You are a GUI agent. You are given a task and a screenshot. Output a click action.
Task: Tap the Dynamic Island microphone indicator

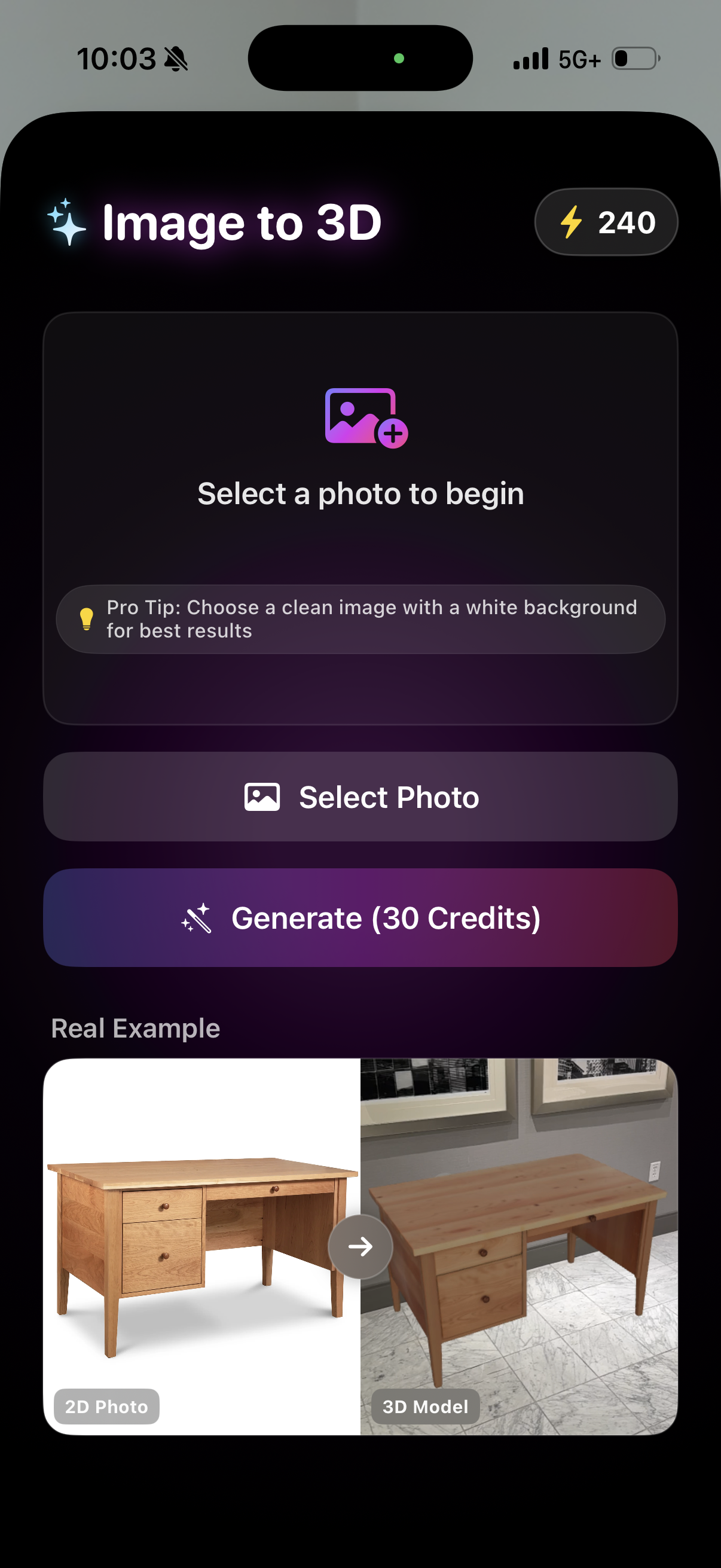tap(400, 57)
